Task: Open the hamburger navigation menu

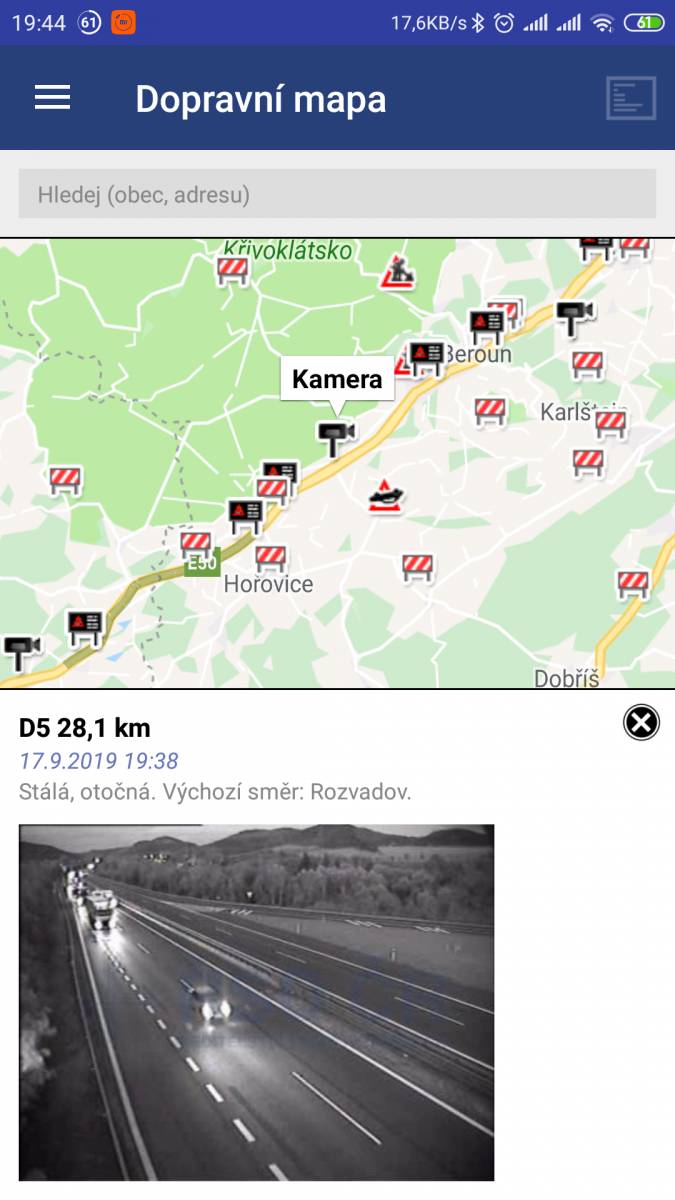Action: click(x=52, y=97)
